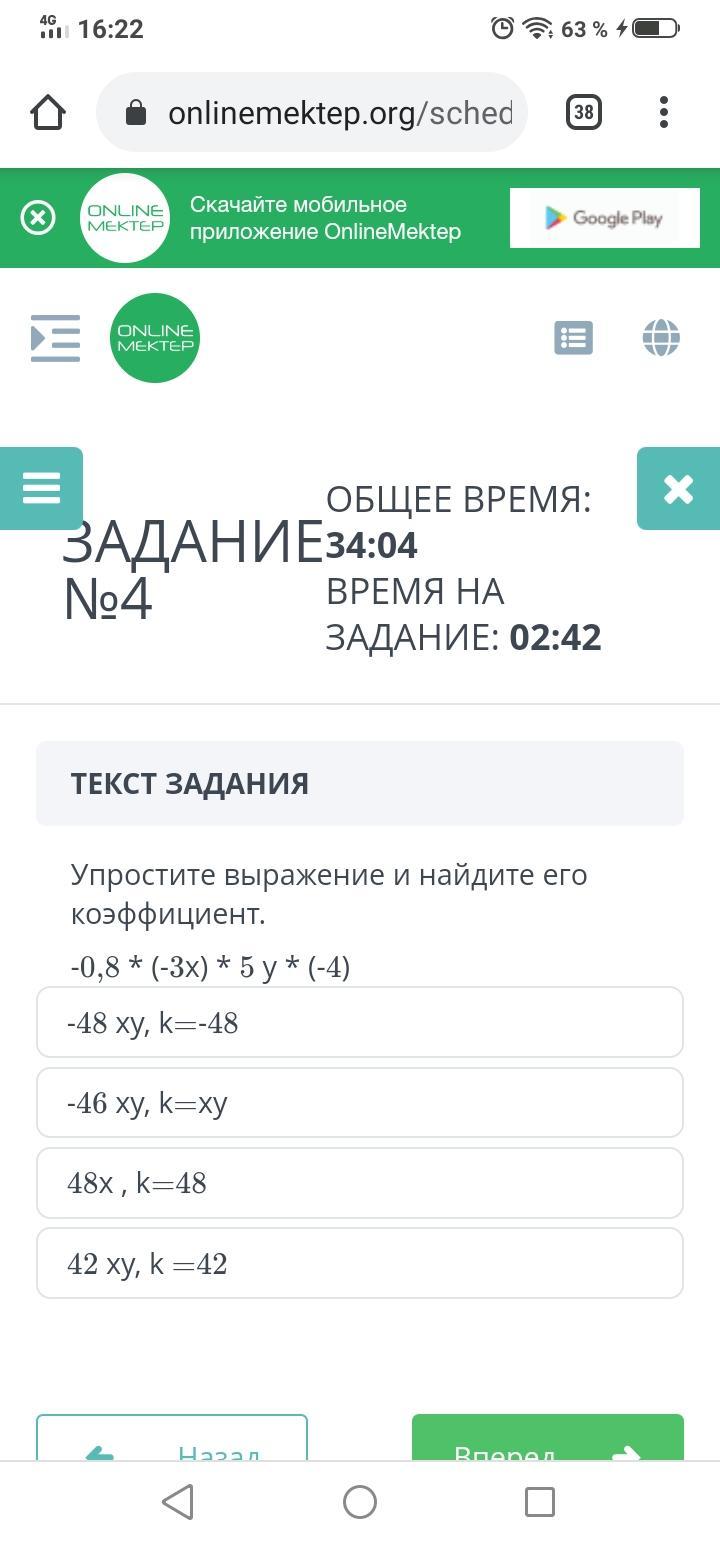Go back with the Назад button

[x=172, y=1437]
